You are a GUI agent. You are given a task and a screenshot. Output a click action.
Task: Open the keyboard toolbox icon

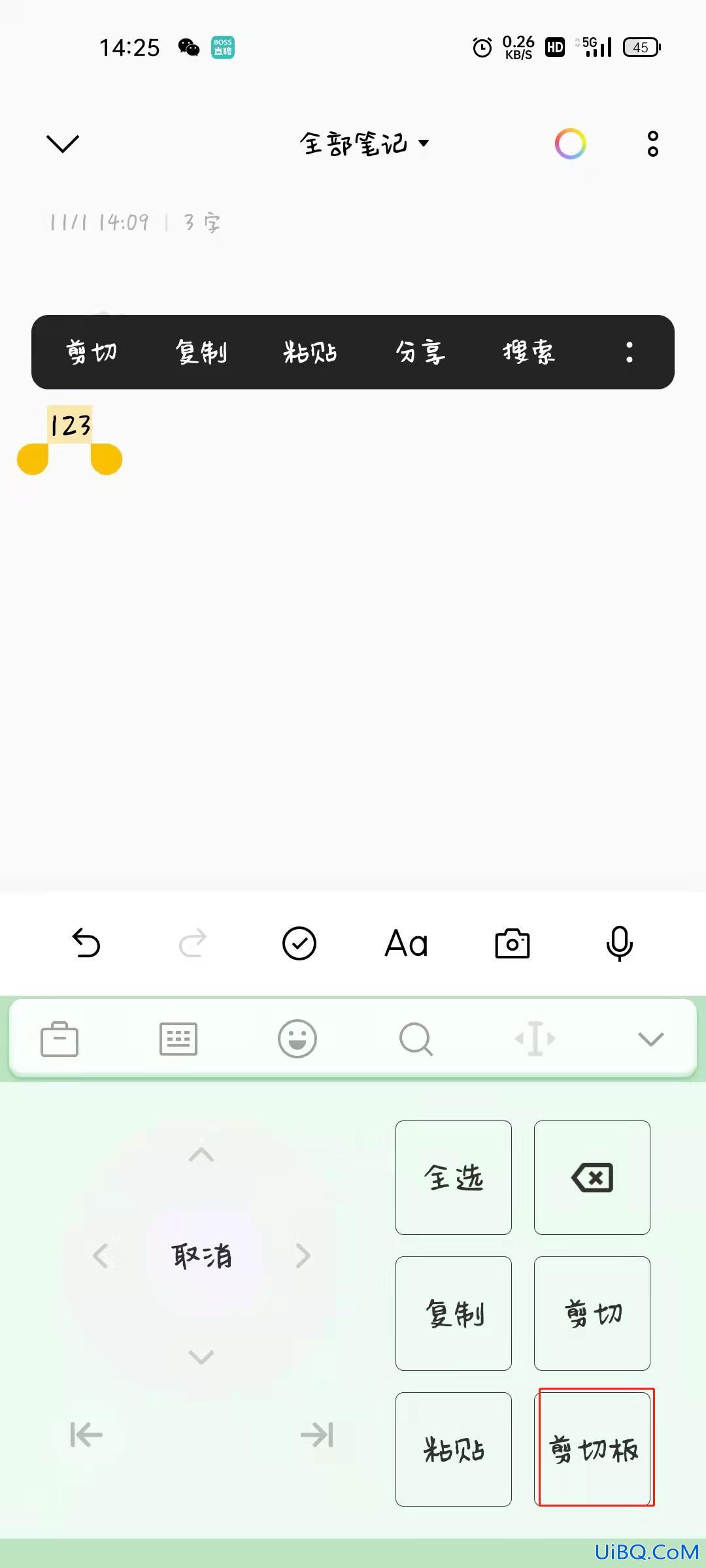(59, 1039)
